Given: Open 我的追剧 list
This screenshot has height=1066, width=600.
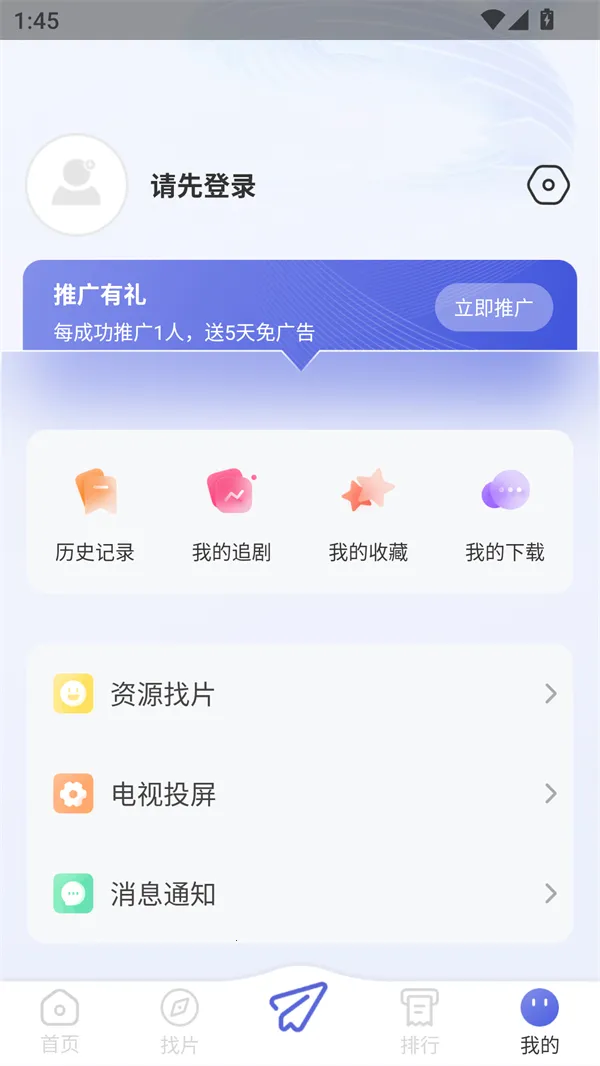Looking at the screenshot, I should tap(231, 514).
